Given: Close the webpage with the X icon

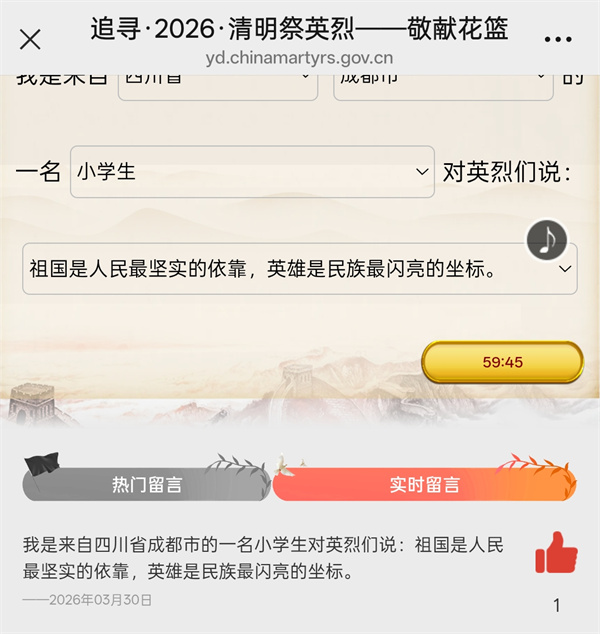Looking at the screenshot, I should click(30, 40).
